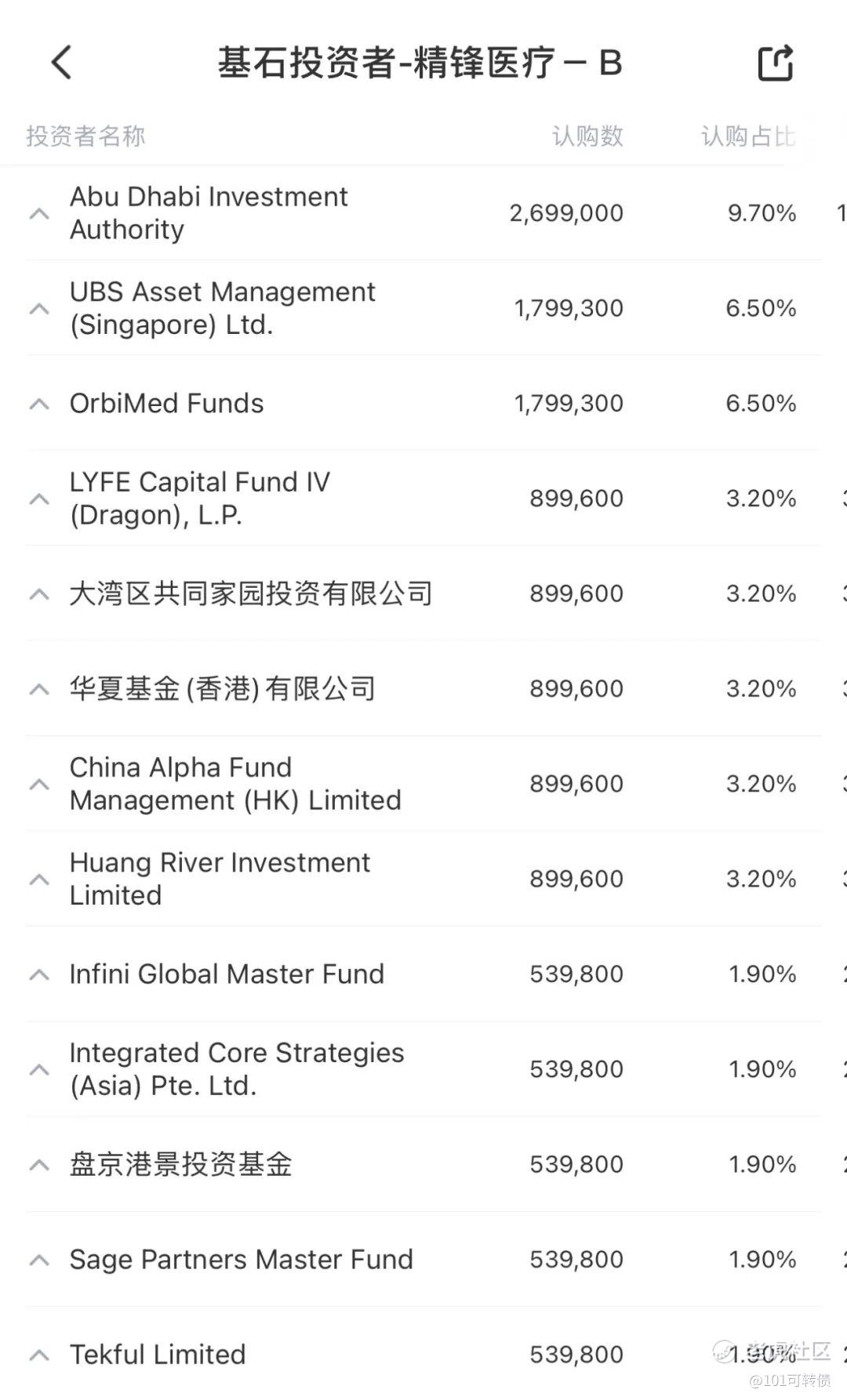
Task: Collapse the UBS Asset Management row
Action: (x=39, y=309)
